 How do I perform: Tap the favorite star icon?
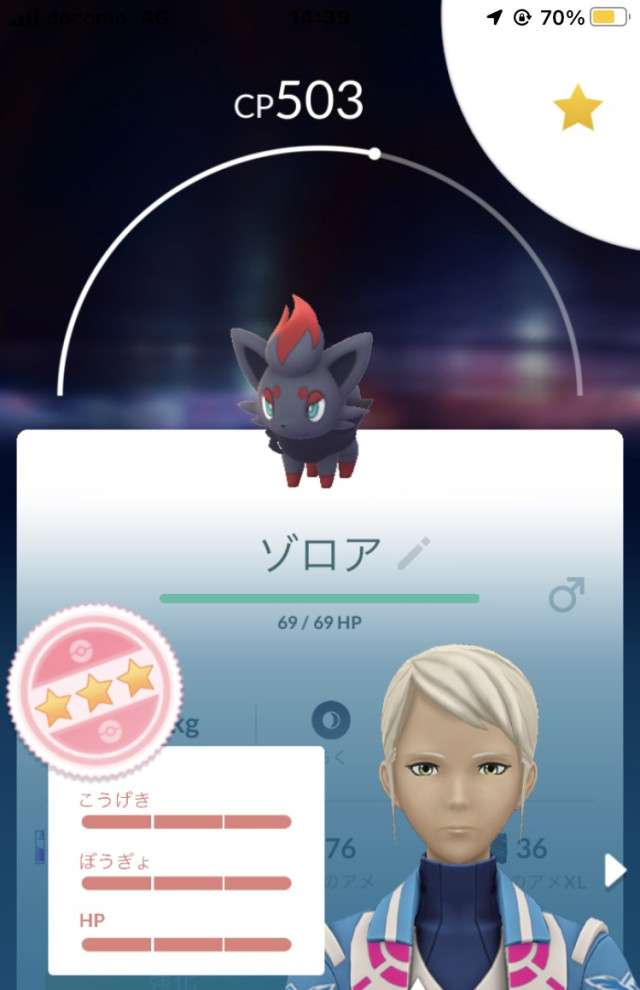(578, 109)
